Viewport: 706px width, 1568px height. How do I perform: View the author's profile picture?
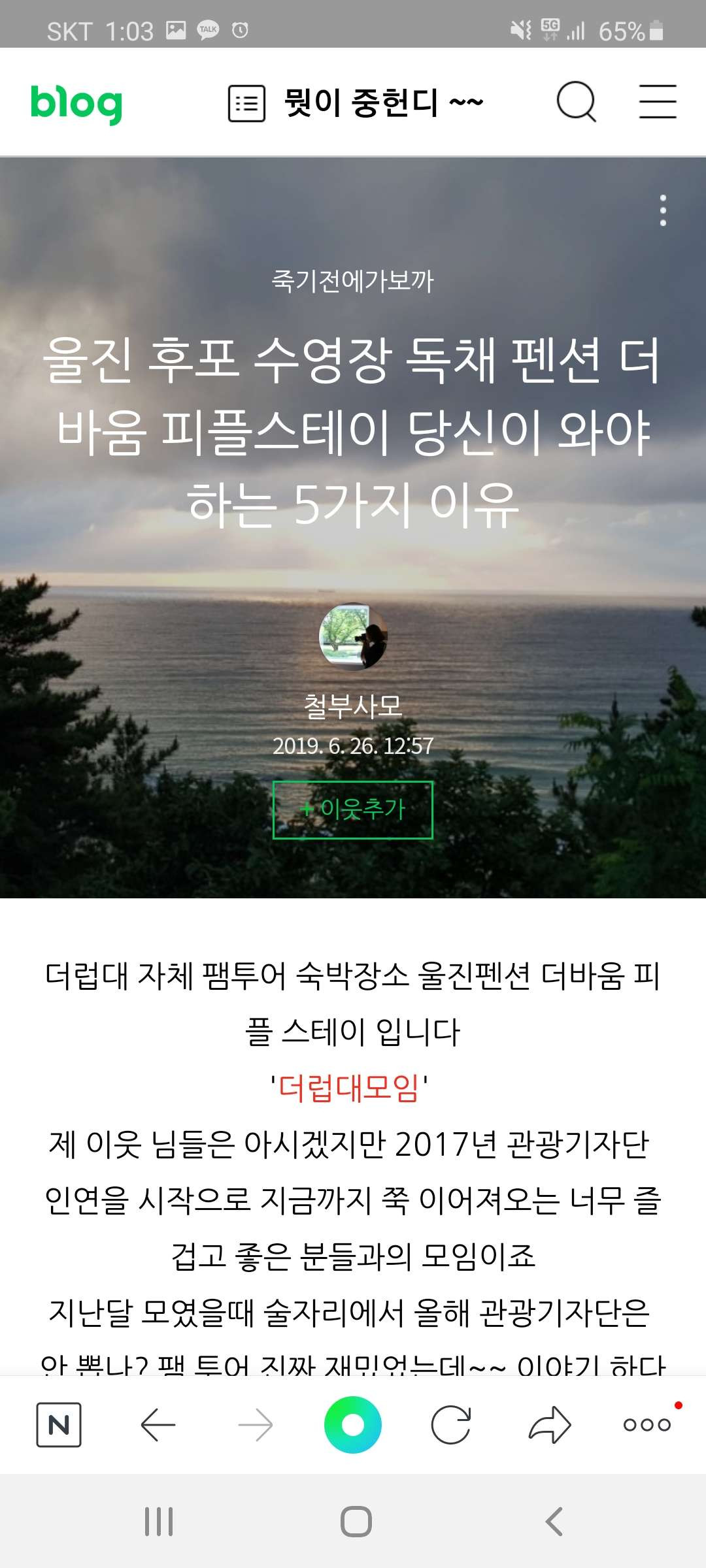coord(353,636)
